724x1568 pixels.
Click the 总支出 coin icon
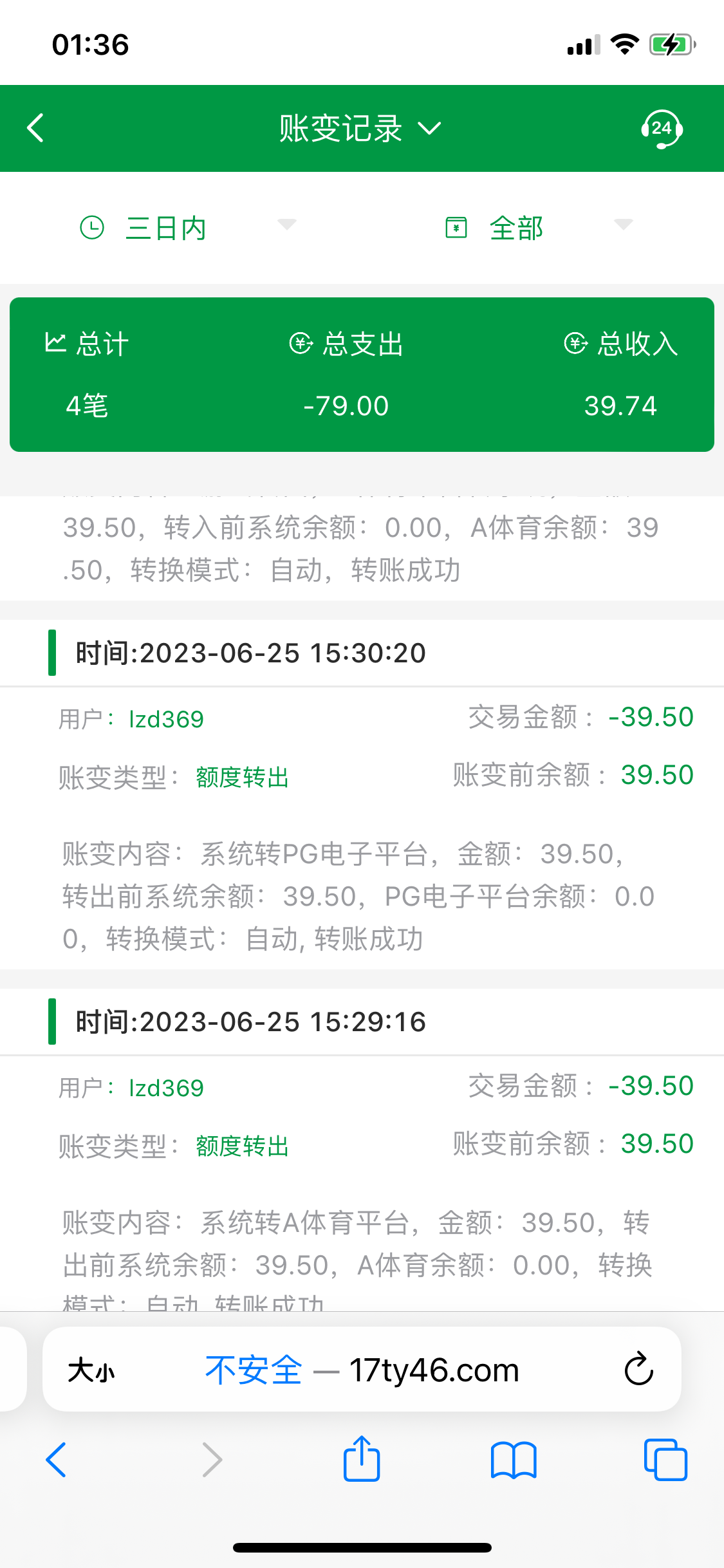click(301, 344)
